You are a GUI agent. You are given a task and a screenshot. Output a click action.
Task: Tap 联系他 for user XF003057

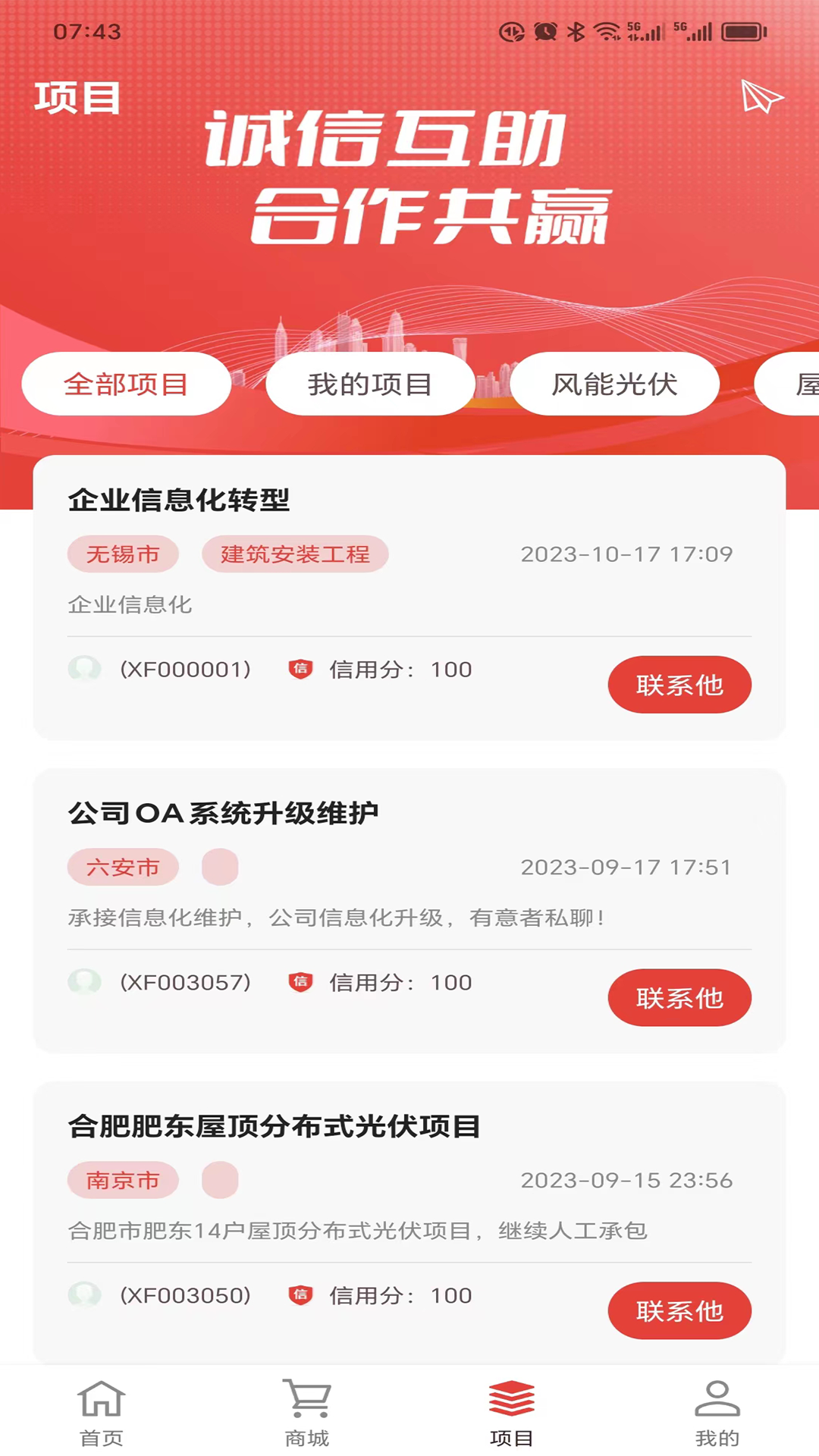[x=679, y=998]
